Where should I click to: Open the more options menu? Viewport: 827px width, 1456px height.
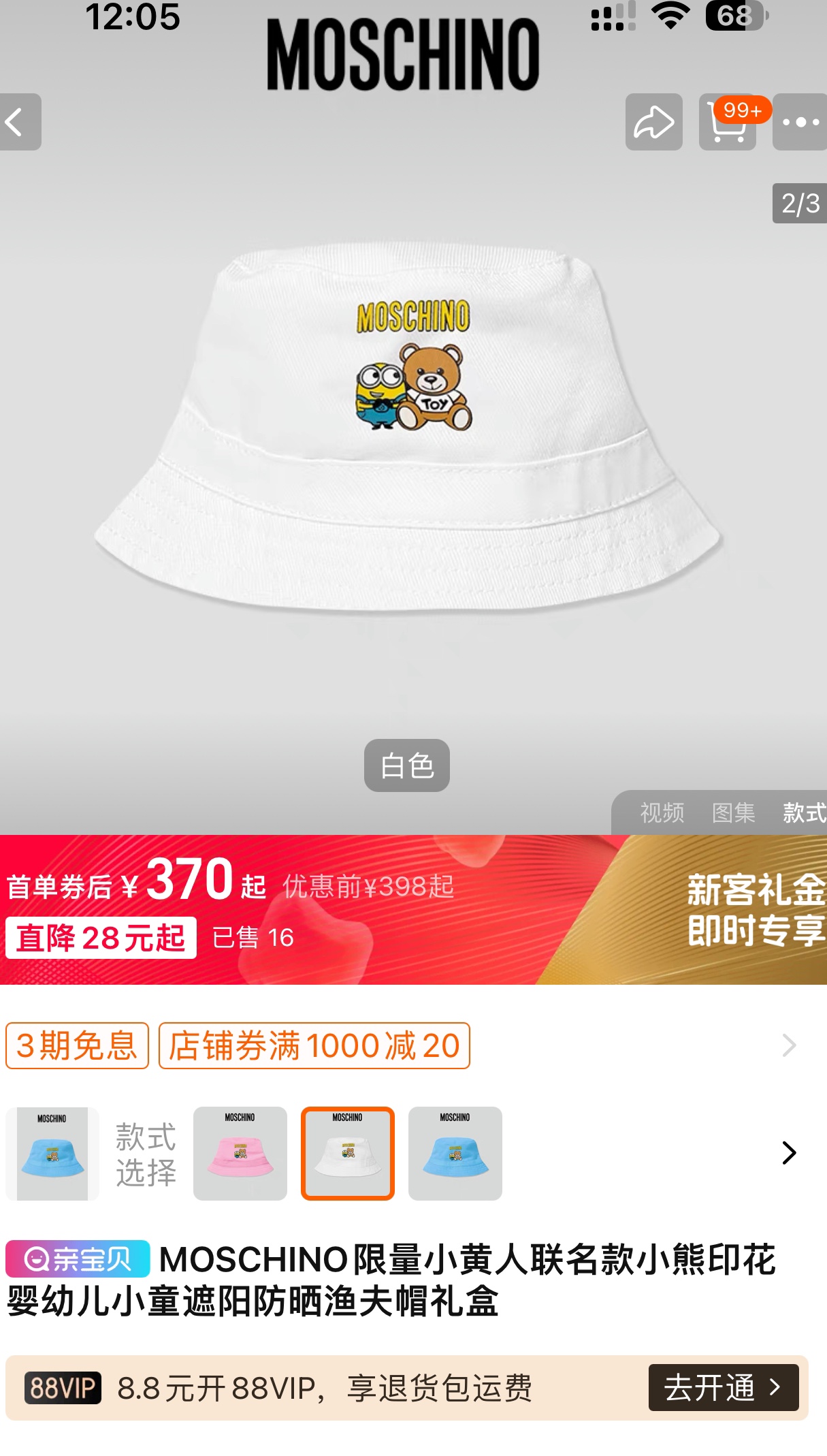tap(800, 123)
